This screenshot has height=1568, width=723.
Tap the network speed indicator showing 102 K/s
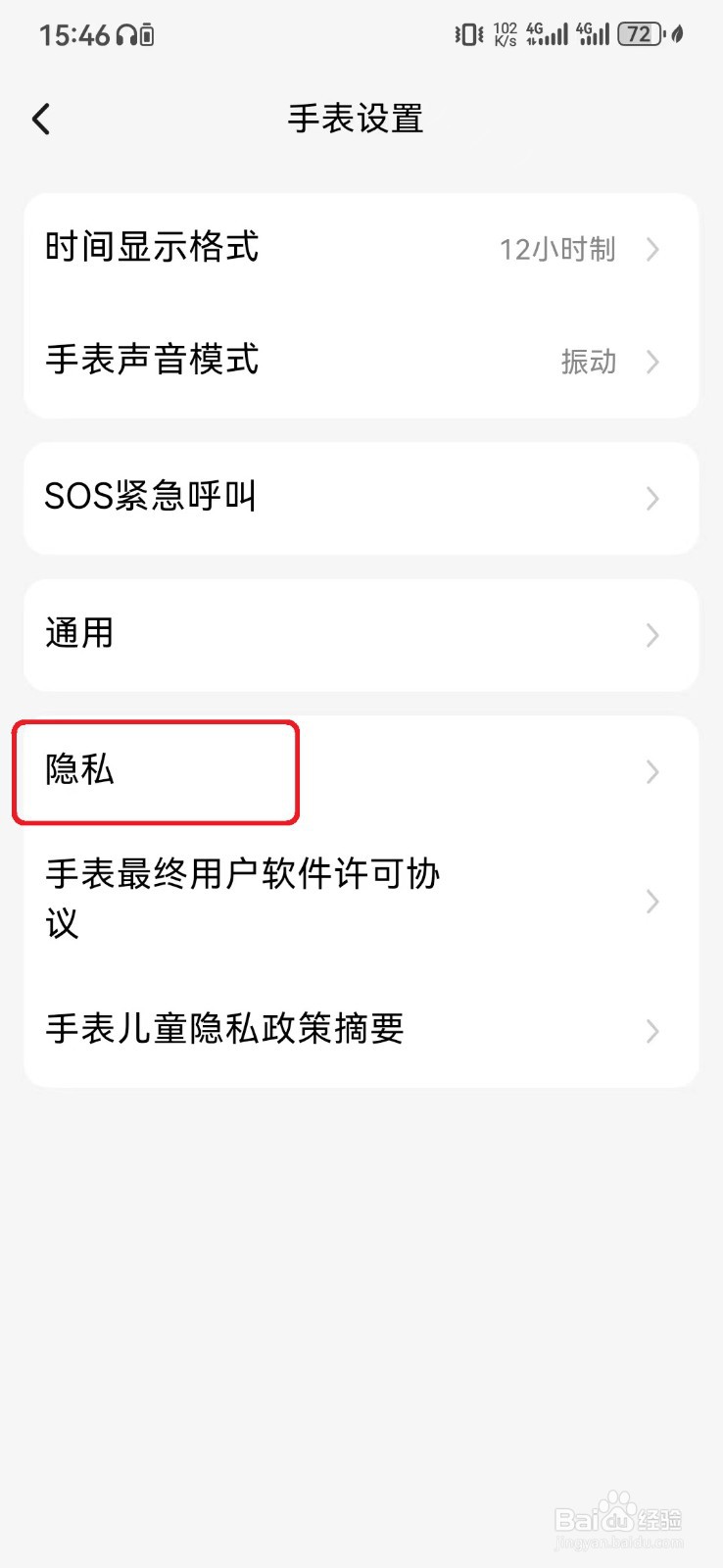pos(504,33)
